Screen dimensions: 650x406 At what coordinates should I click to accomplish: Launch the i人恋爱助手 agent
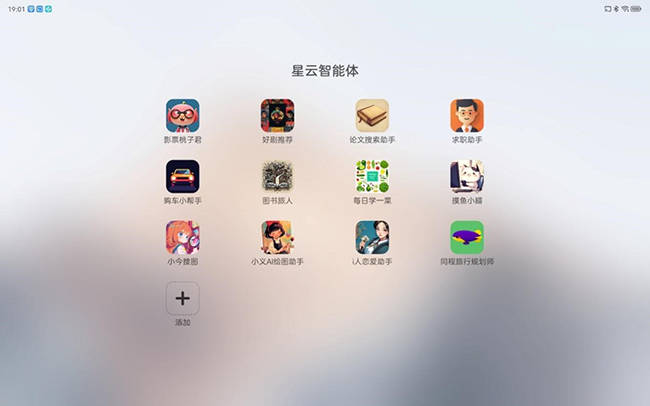pos(372,237)
